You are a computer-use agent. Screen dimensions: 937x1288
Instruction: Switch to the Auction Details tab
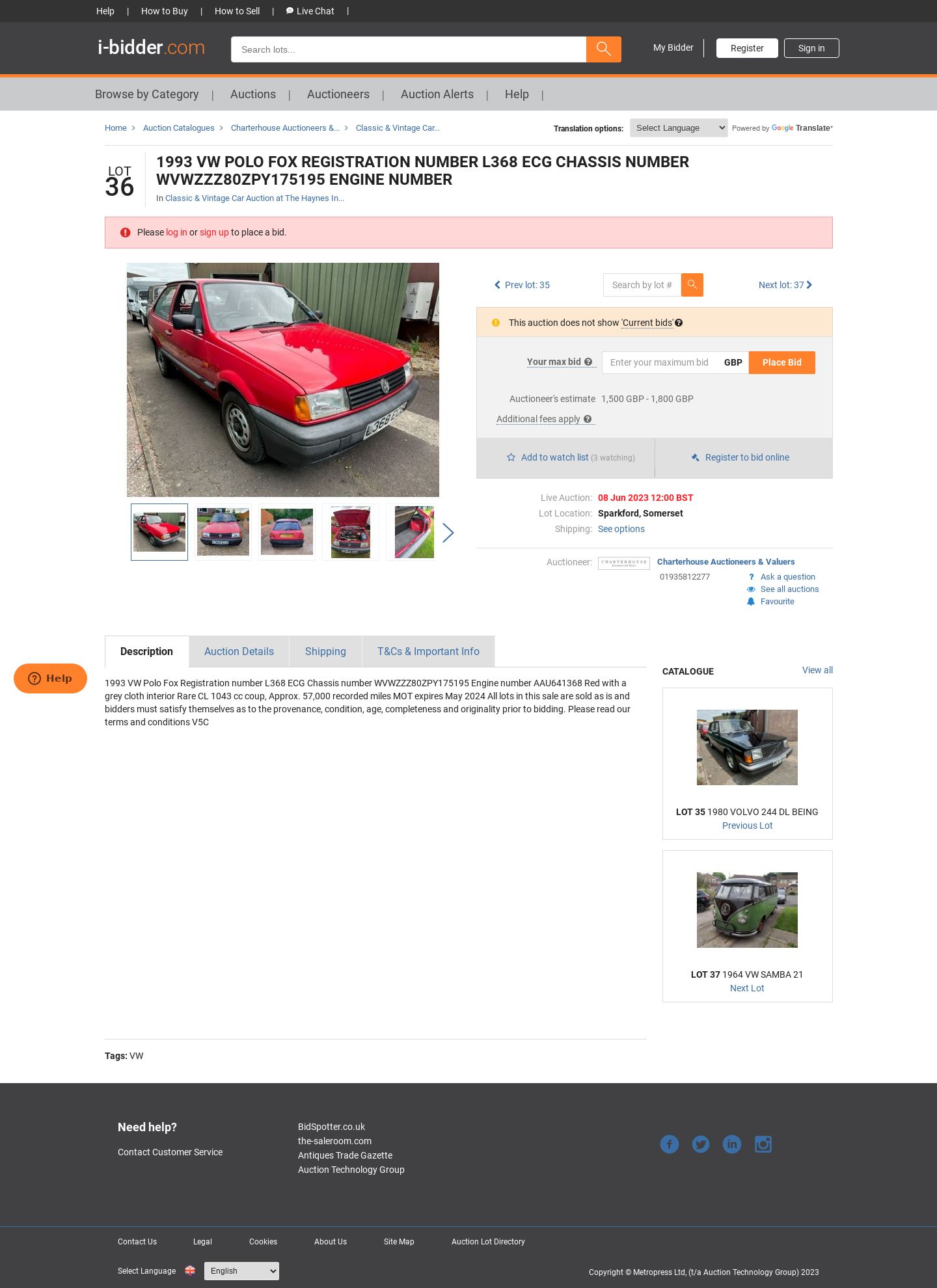tap(239, 651)
